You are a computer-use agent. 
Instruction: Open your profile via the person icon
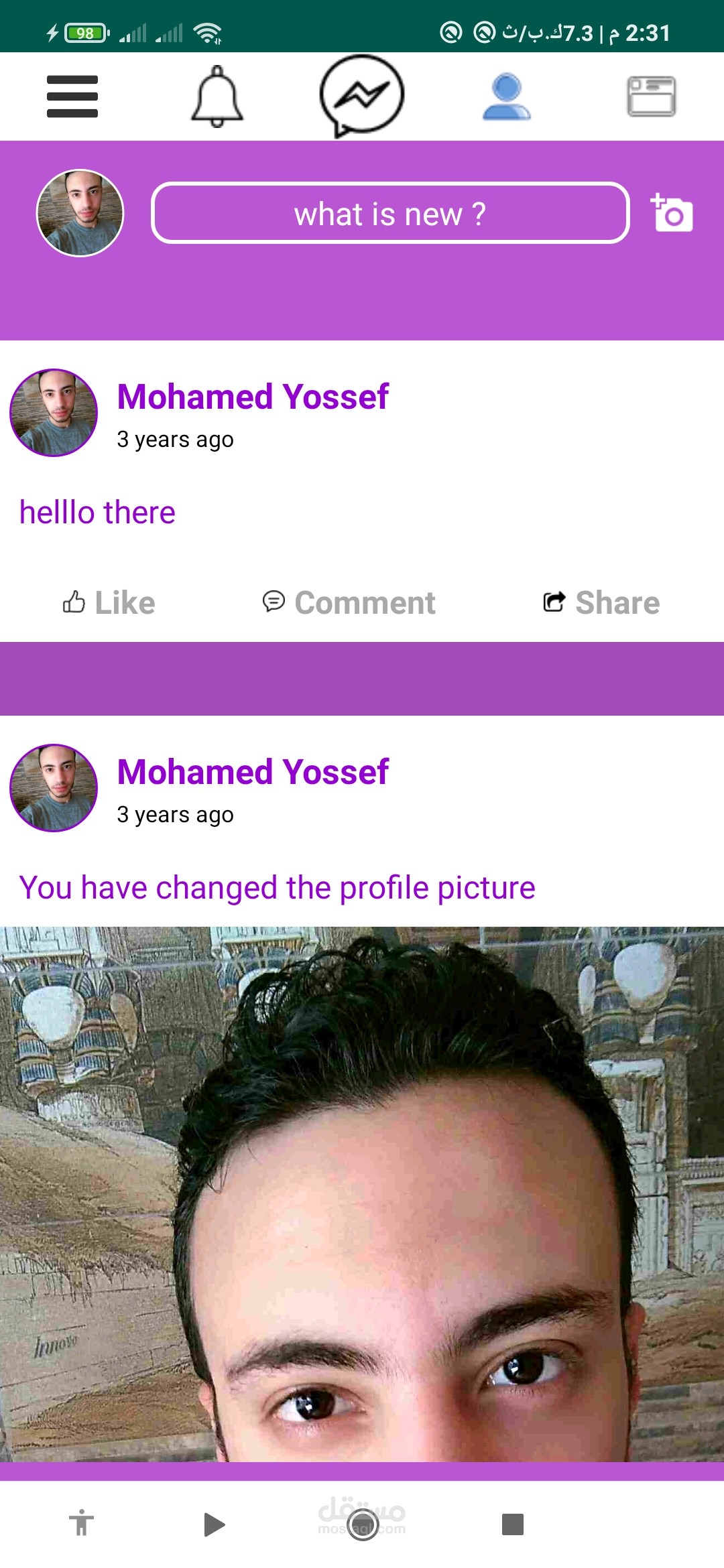click(507, 95)
